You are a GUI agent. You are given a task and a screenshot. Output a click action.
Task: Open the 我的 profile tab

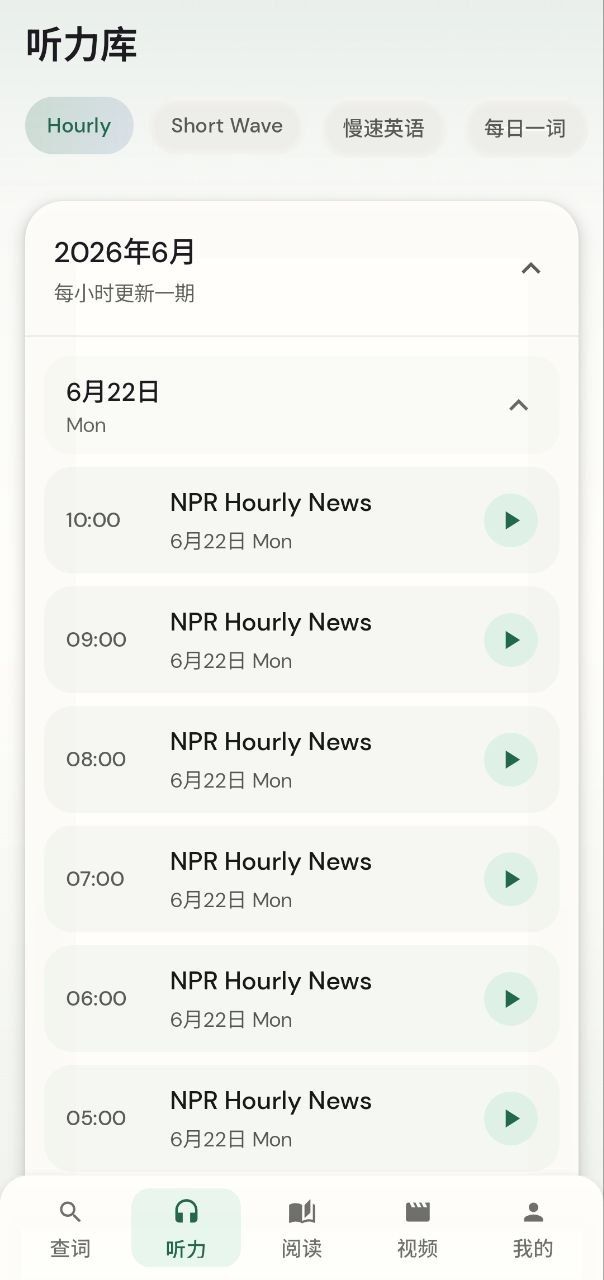(x=533, y=1228)
